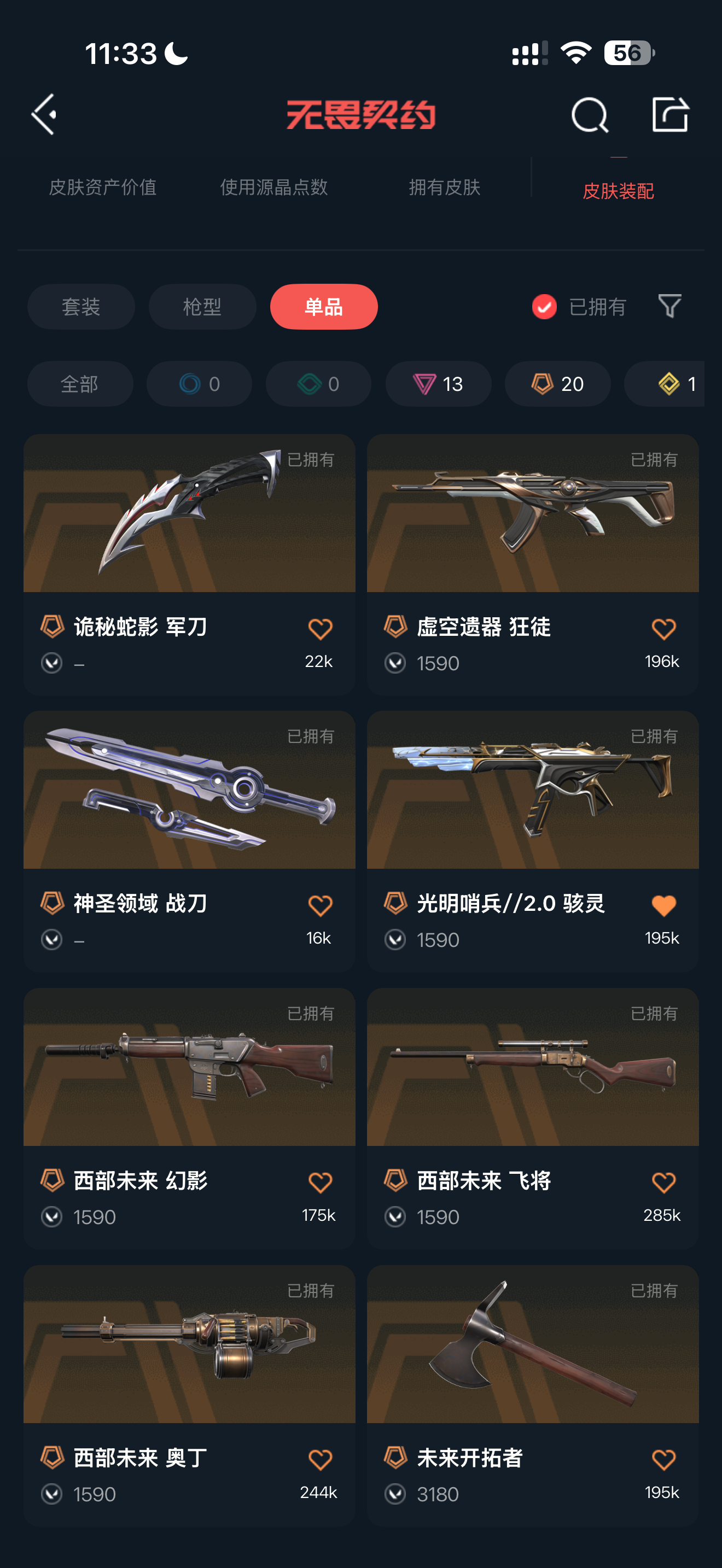Open the 未来开拓者 axe skin card
The image size is (722, 1568).
tap(533, 1396)
